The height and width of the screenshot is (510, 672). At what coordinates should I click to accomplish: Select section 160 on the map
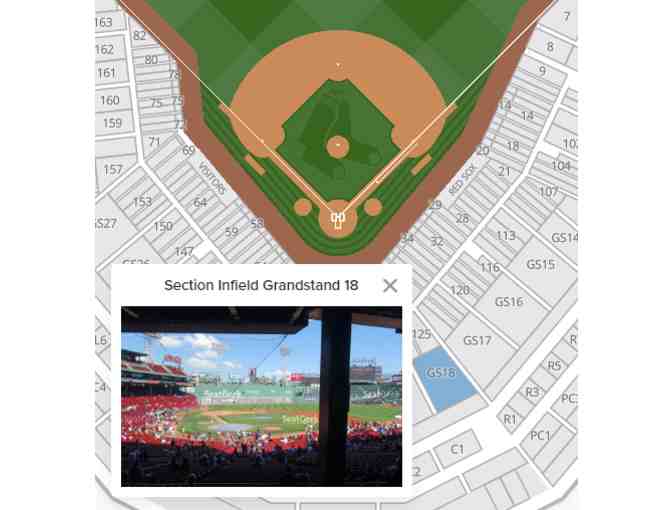point(109,100)
